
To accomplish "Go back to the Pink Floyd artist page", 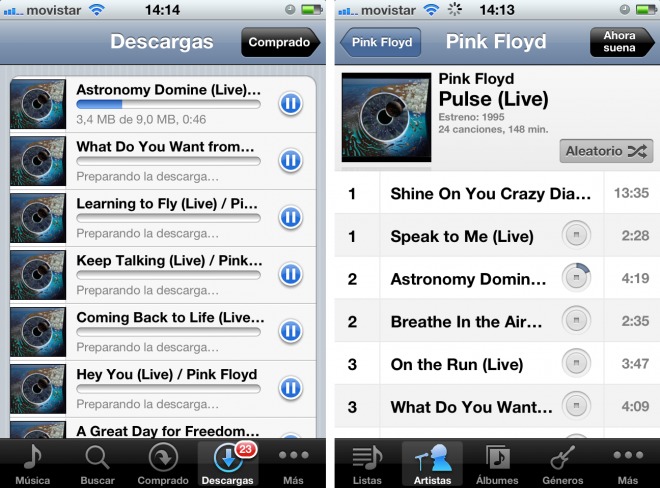I will (x=381, y=43).
